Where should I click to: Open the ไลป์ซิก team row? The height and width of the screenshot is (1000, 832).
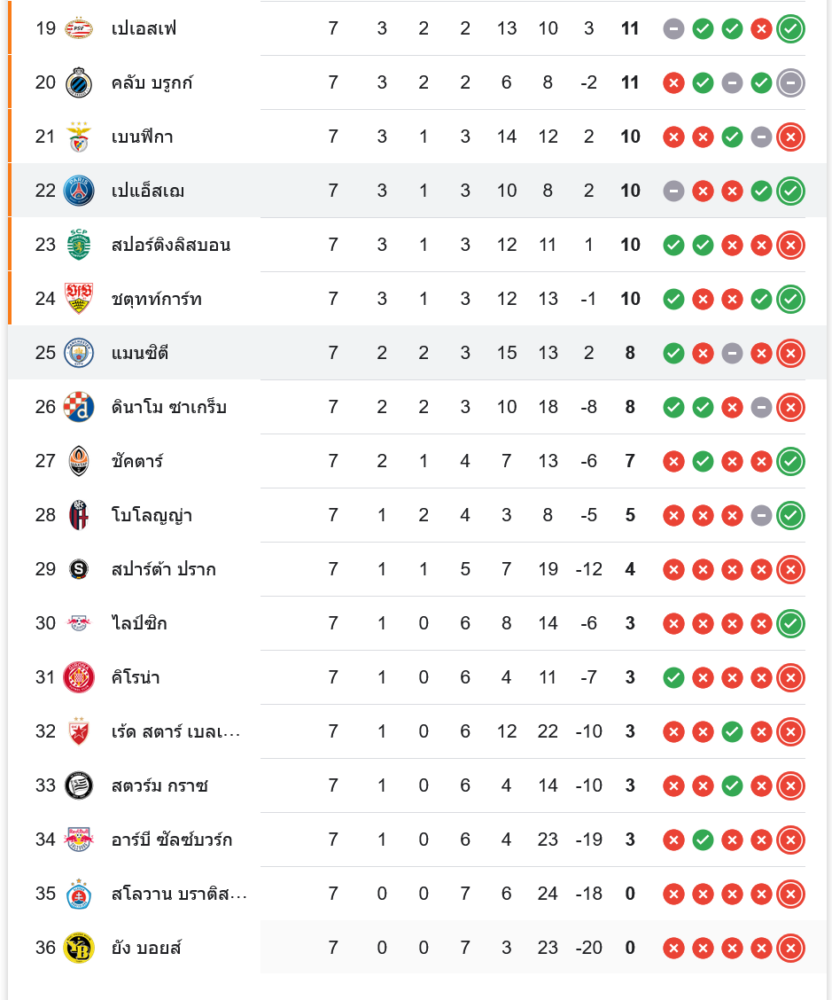pyautogui.click(x=139, y=623)
